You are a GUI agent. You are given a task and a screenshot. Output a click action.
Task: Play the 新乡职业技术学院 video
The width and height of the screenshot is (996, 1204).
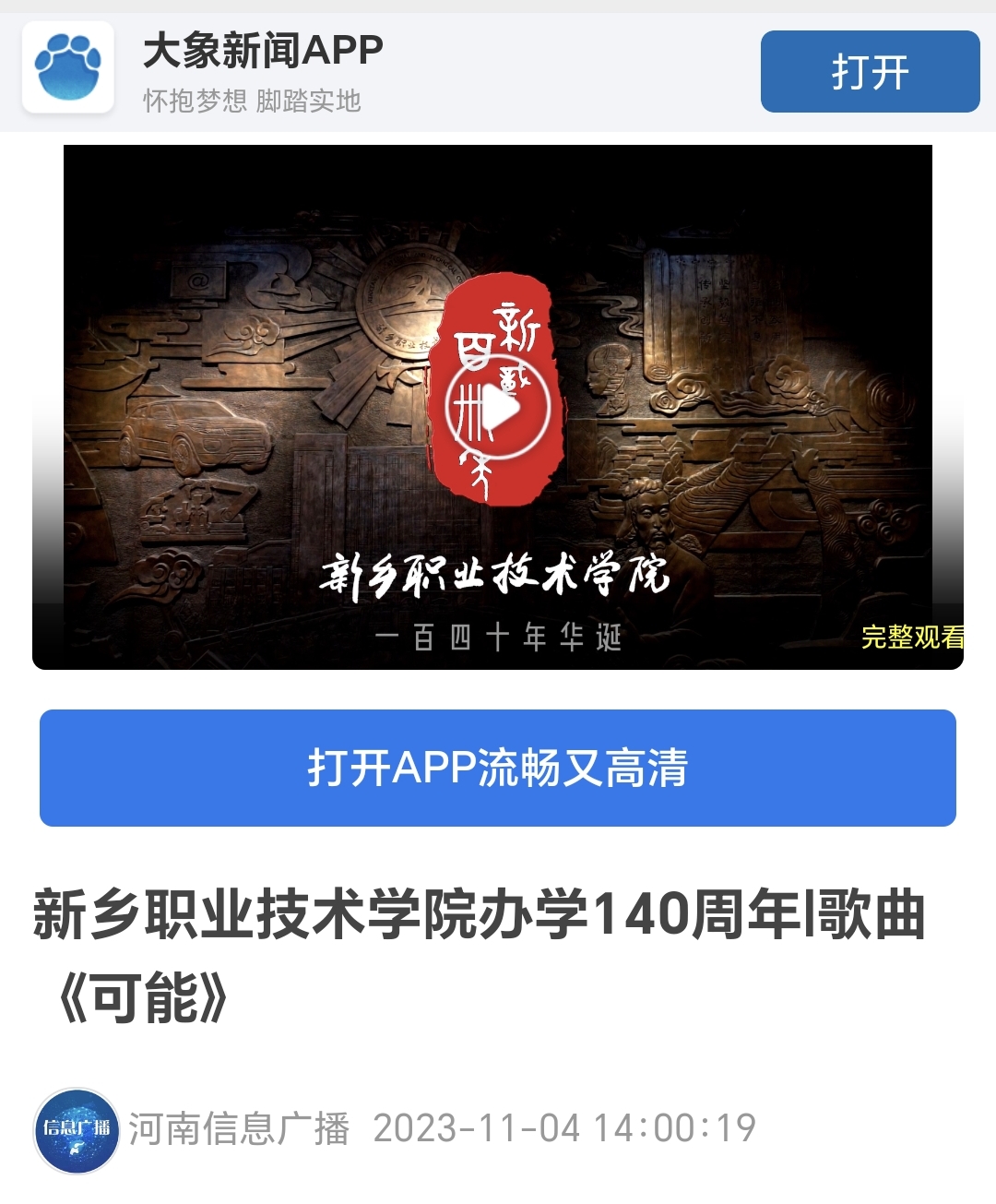click(497, 407)
